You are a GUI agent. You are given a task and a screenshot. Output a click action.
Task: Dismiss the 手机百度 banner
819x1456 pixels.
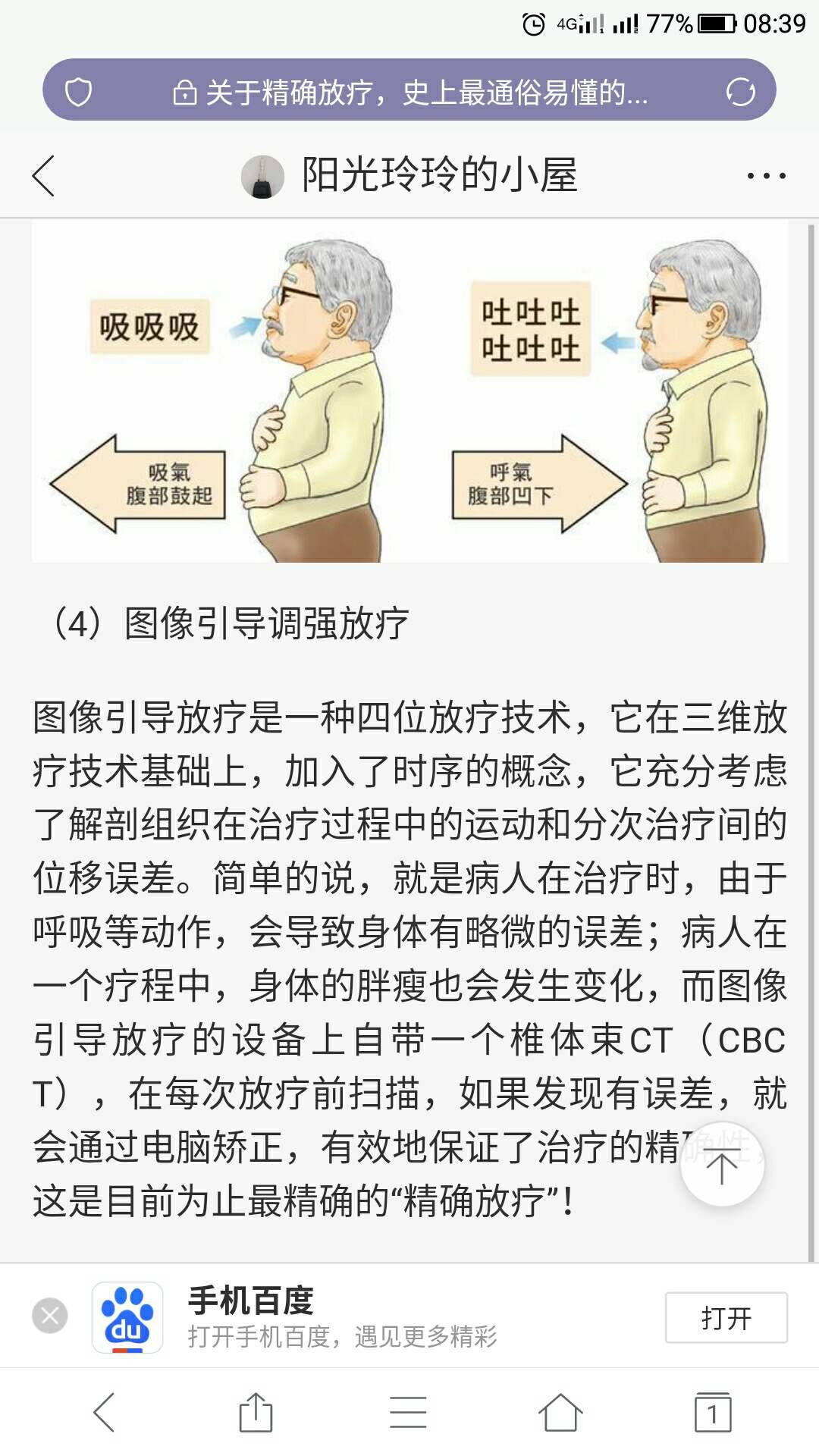click(50, 1316)
